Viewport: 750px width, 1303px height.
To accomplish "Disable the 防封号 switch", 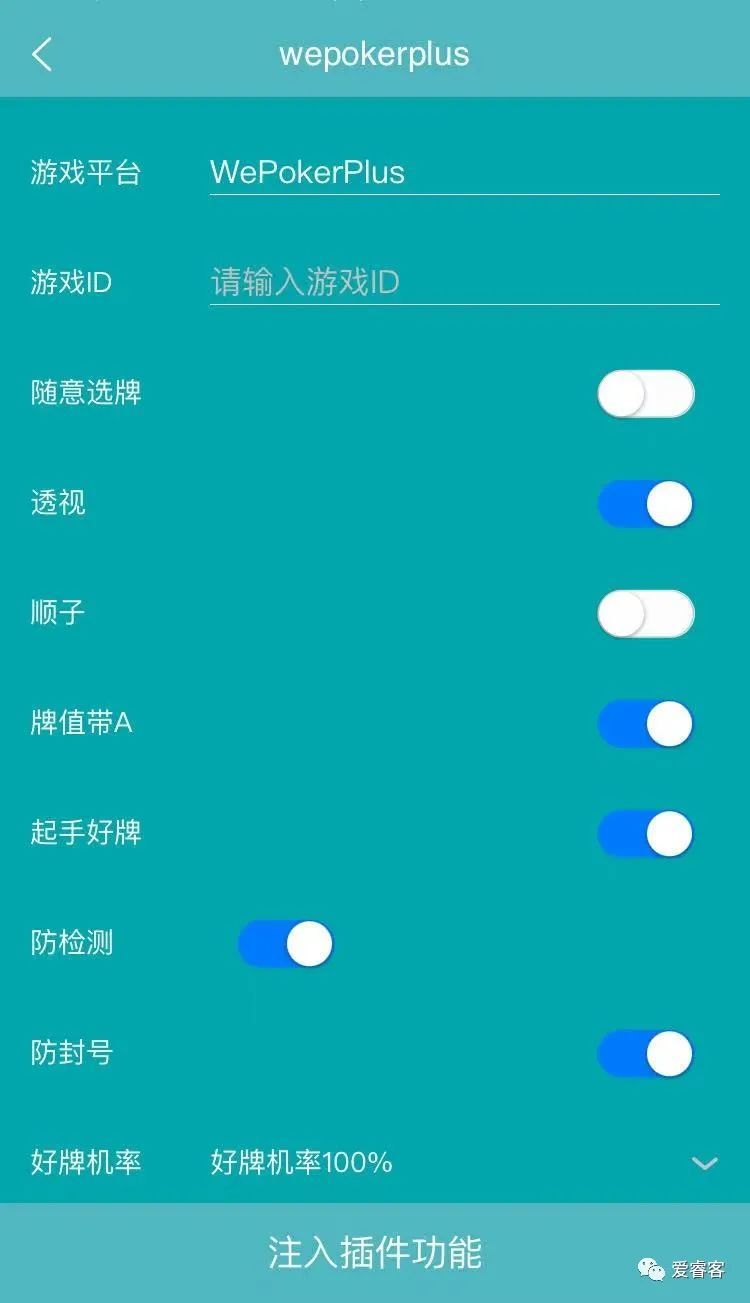I will (x=645, y=1054).
